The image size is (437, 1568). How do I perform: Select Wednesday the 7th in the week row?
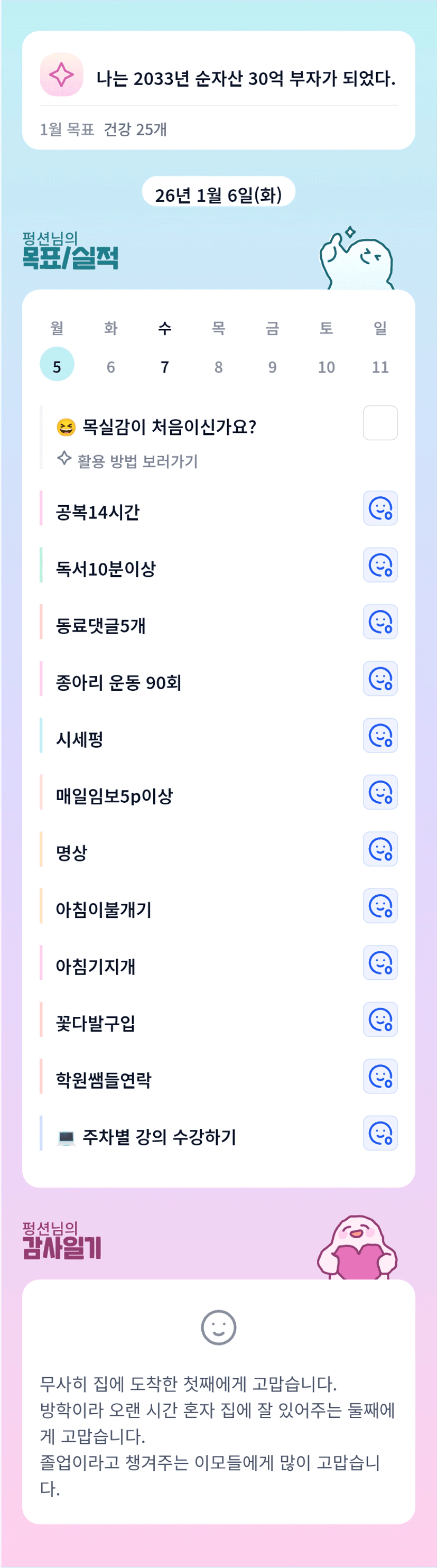pos(164,366)
